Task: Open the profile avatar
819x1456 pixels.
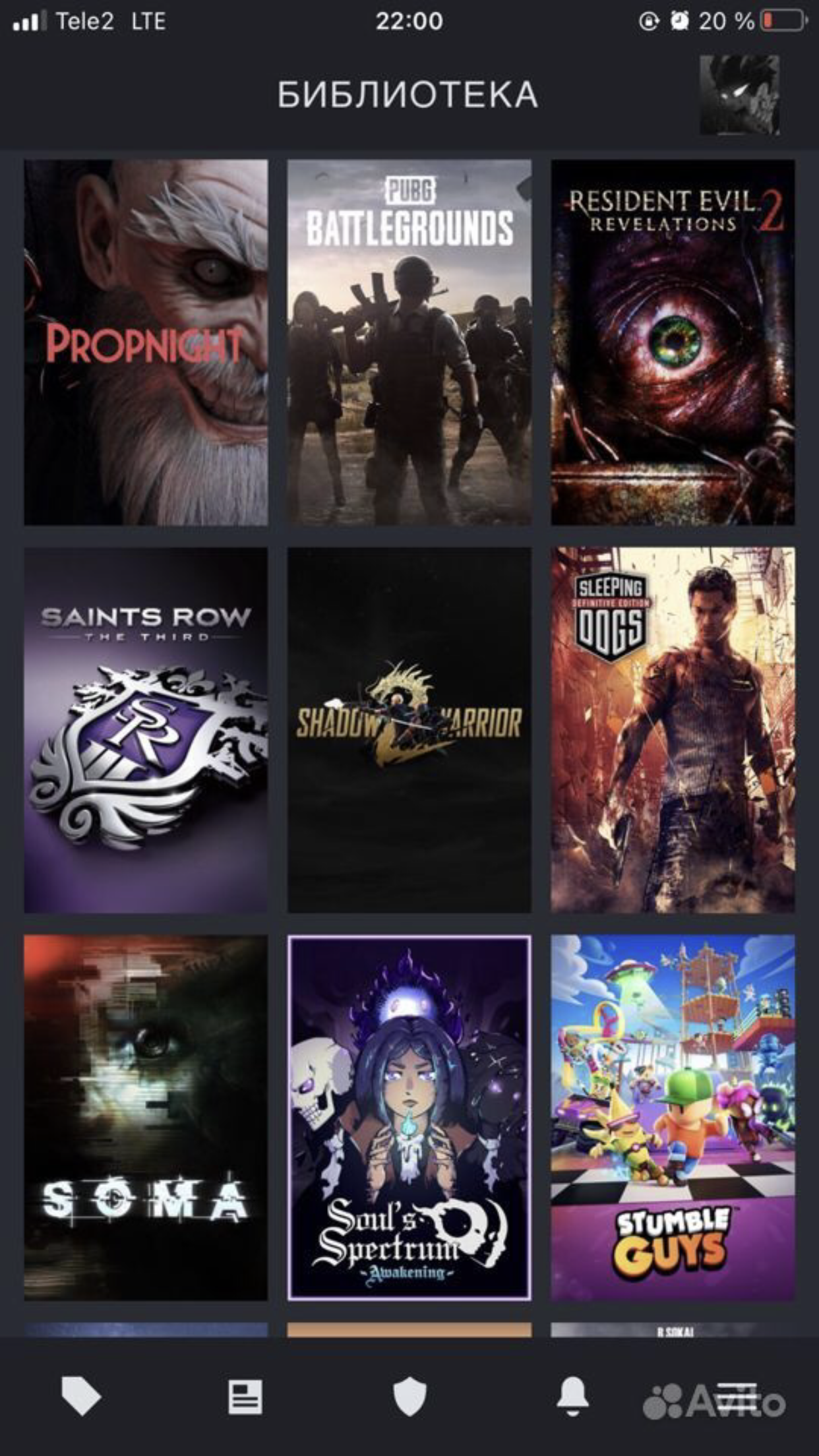Action: click(739, 95)
